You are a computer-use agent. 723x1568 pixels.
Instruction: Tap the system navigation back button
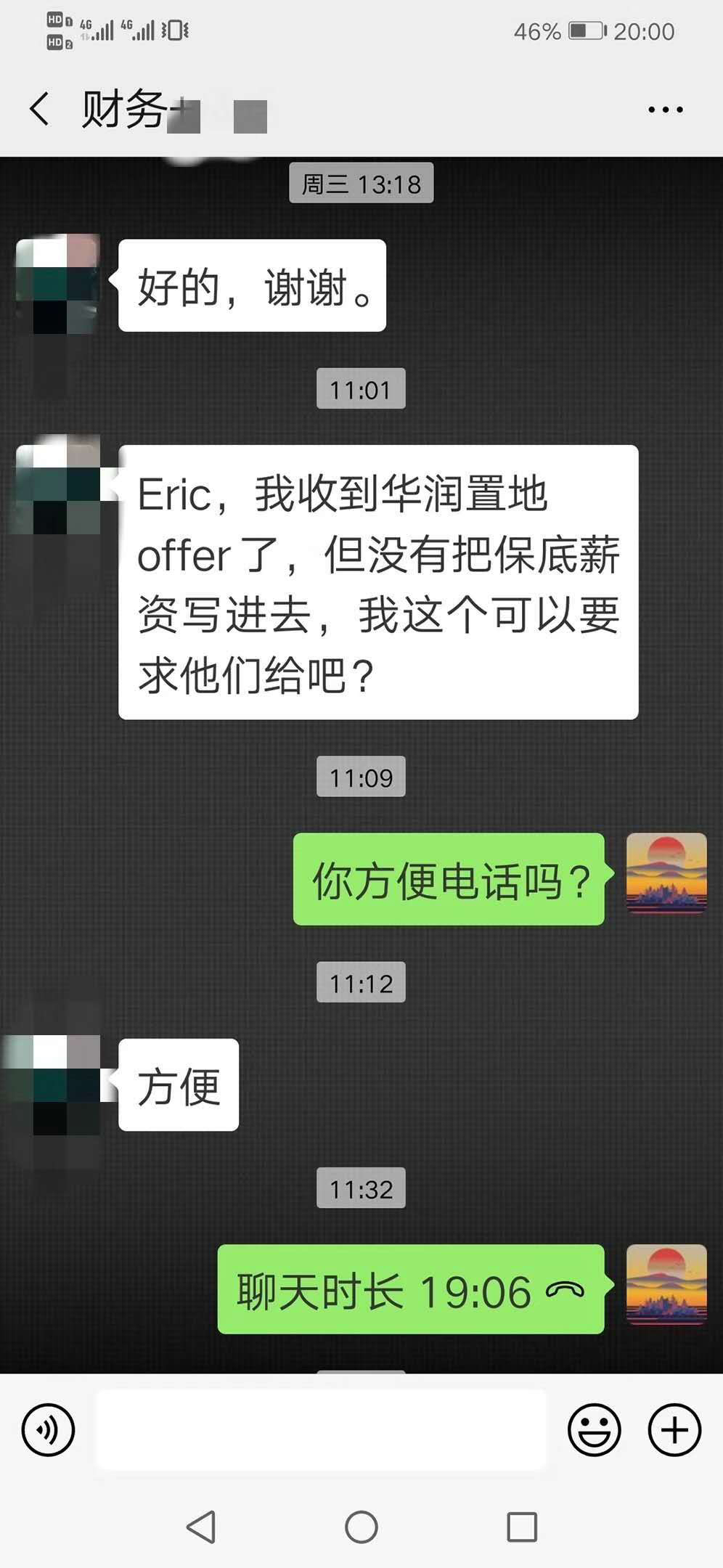coord(201,1527)
